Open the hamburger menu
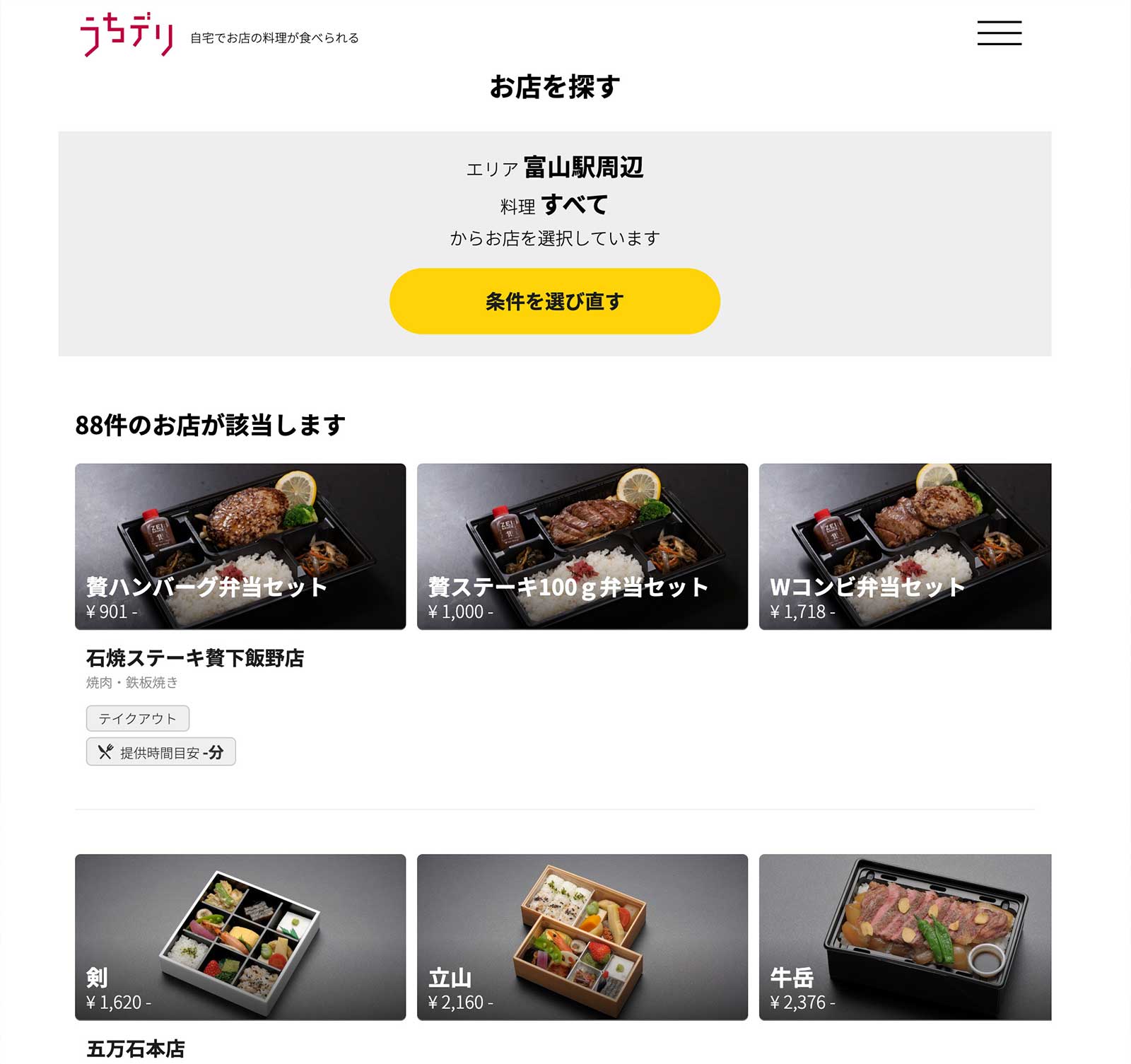 [999, 33]
